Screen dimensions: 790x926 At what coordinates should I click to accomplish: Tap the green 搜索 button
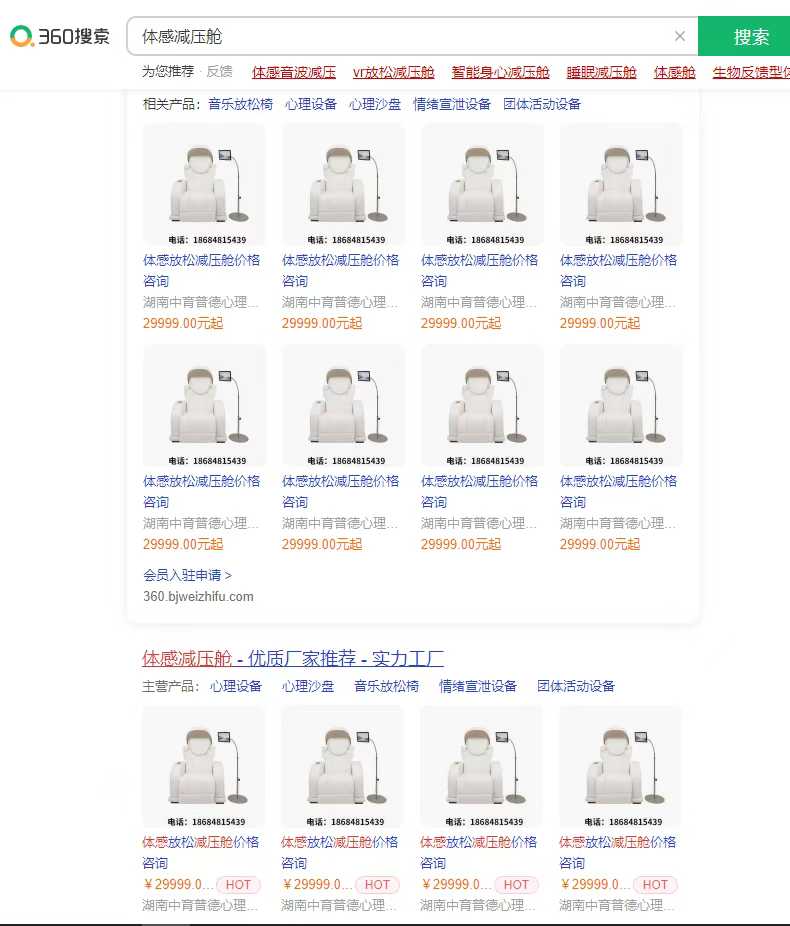coord(750,37)
